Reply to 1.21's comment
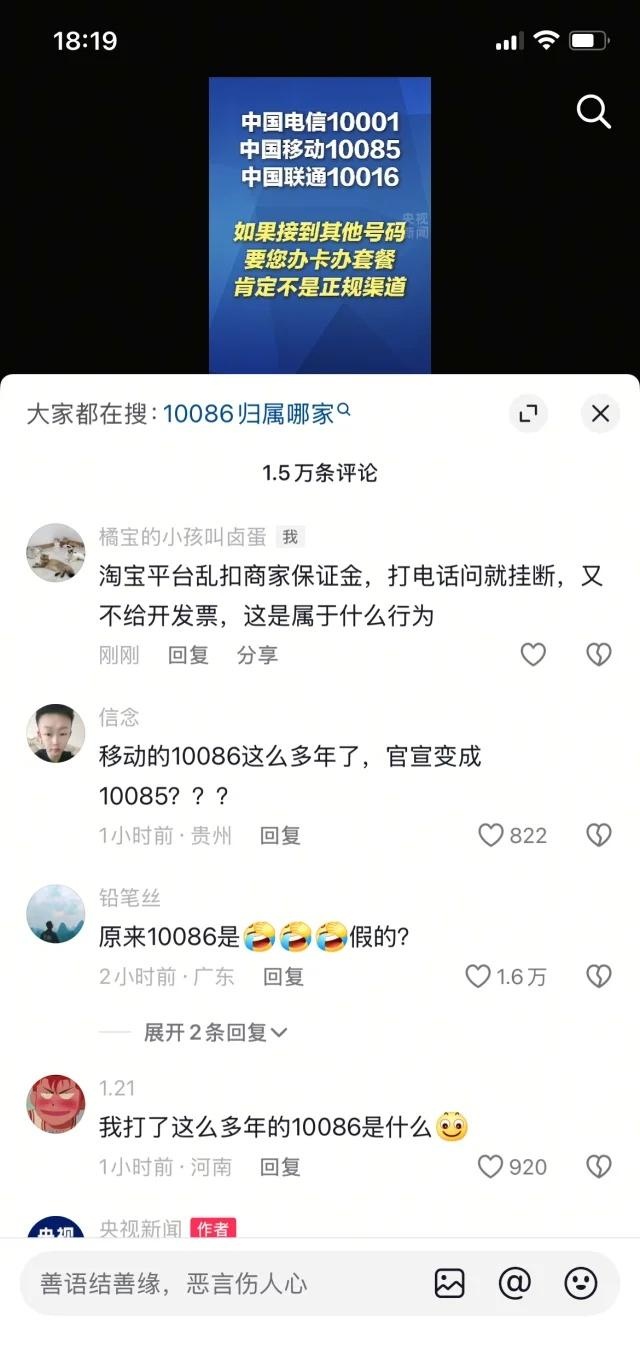640x1345 pixels. (280, 1166)
